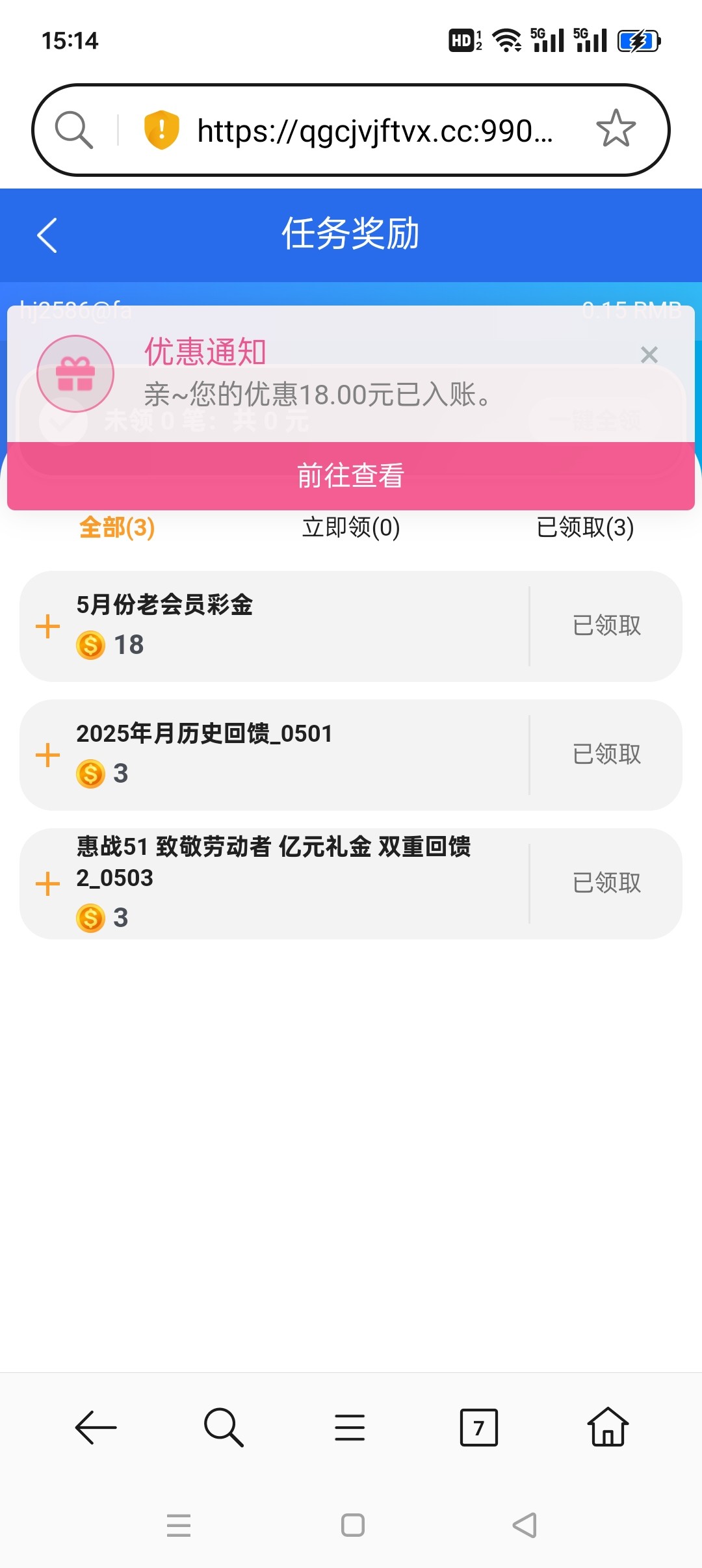Expand the 惠战51 致敬劳动者 reward
Image resolution: width=702 pixels, height=1568 pixels.
click(x=47, y=884)
